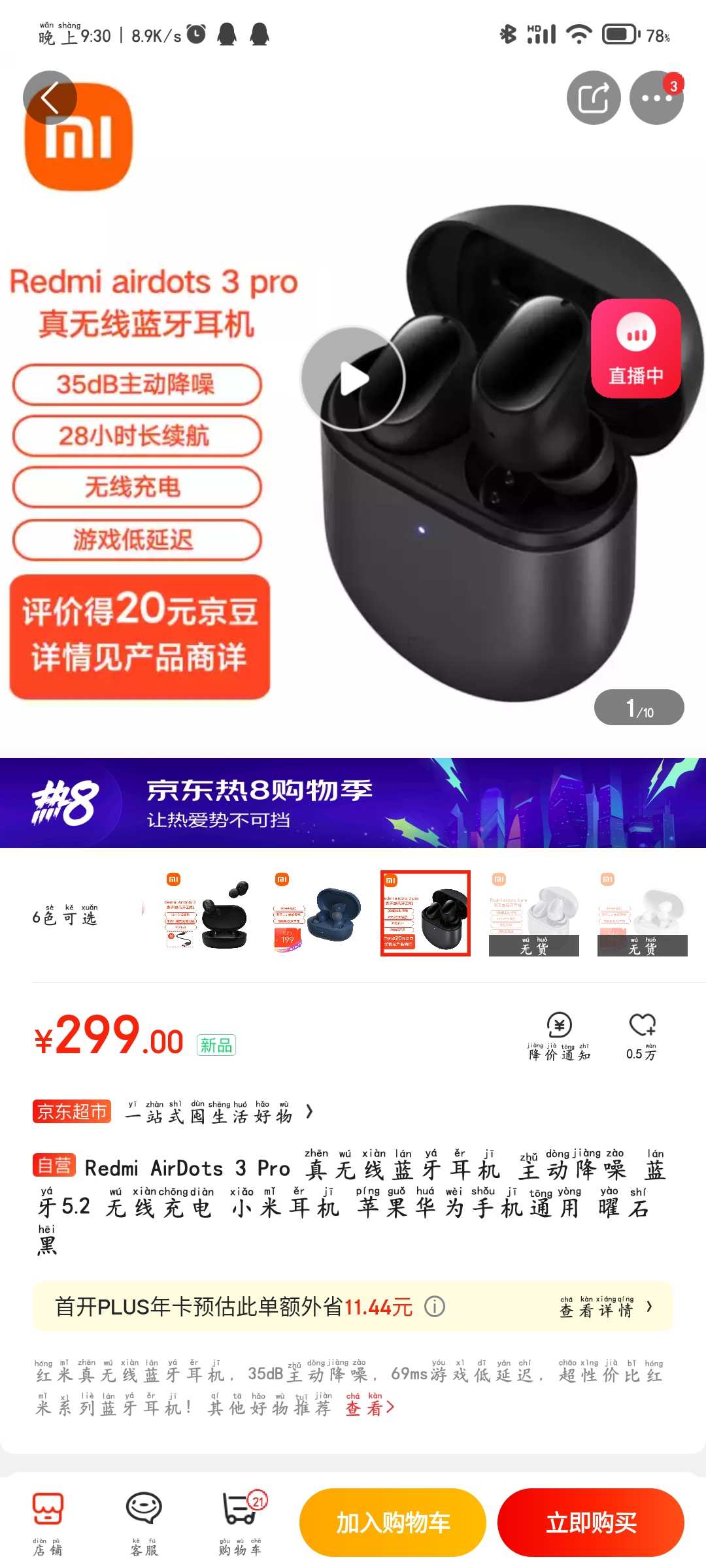706x1568 pixels.
Task: Open the 购物车 shopping cart
Action: 241,1524
